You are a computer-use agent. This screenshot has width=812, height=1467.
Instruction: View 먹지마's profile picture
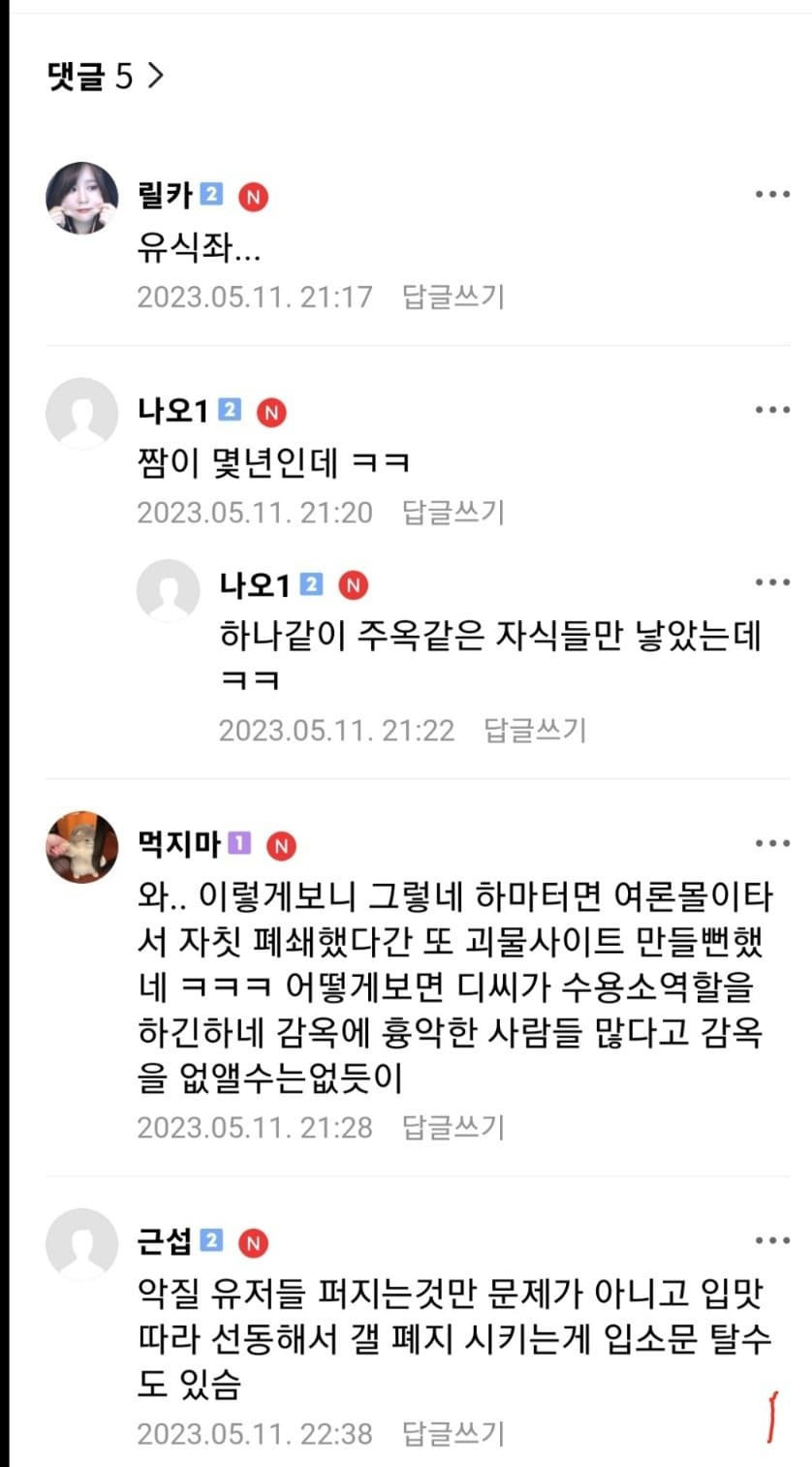[82, 847]
